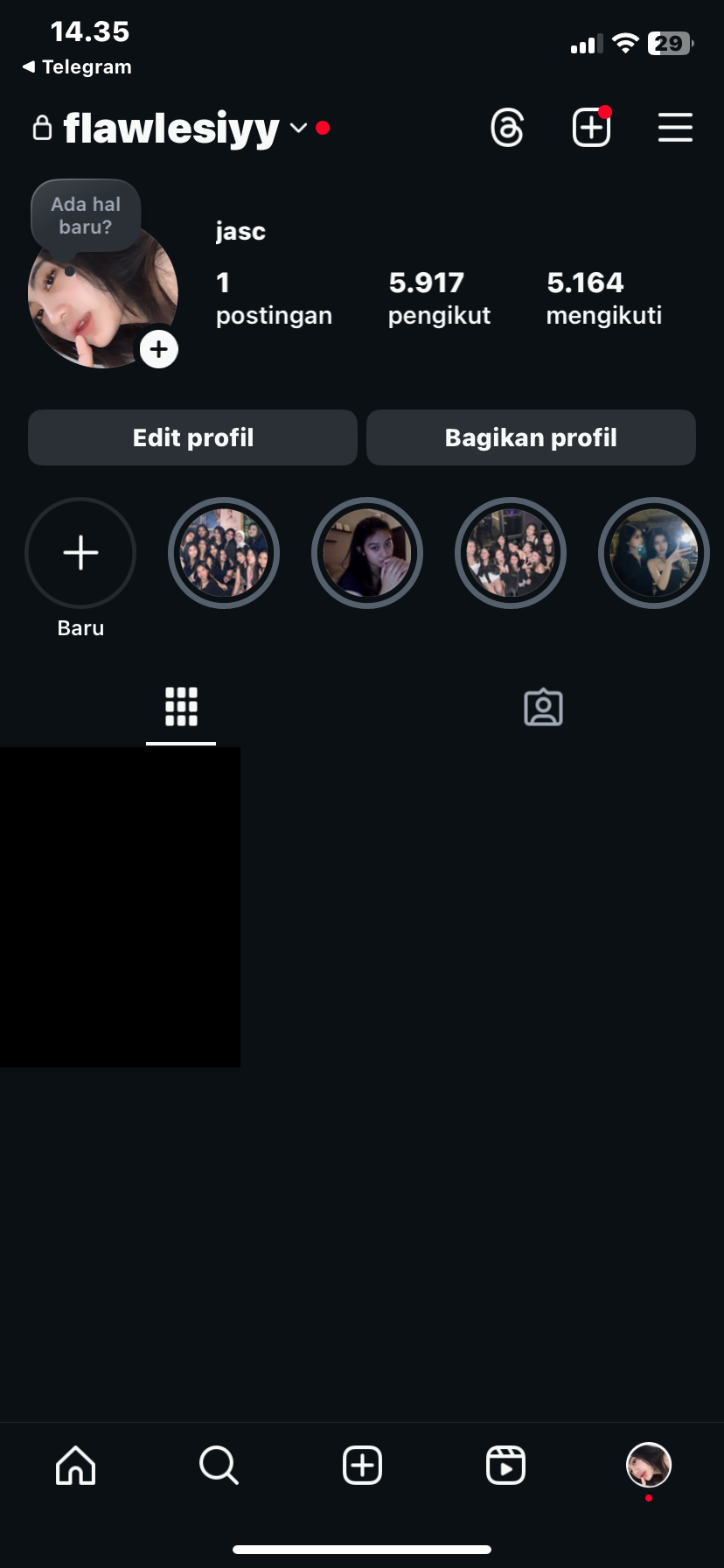
Task: Open the Search tab in bottom bar
Action: point(219,1465)
